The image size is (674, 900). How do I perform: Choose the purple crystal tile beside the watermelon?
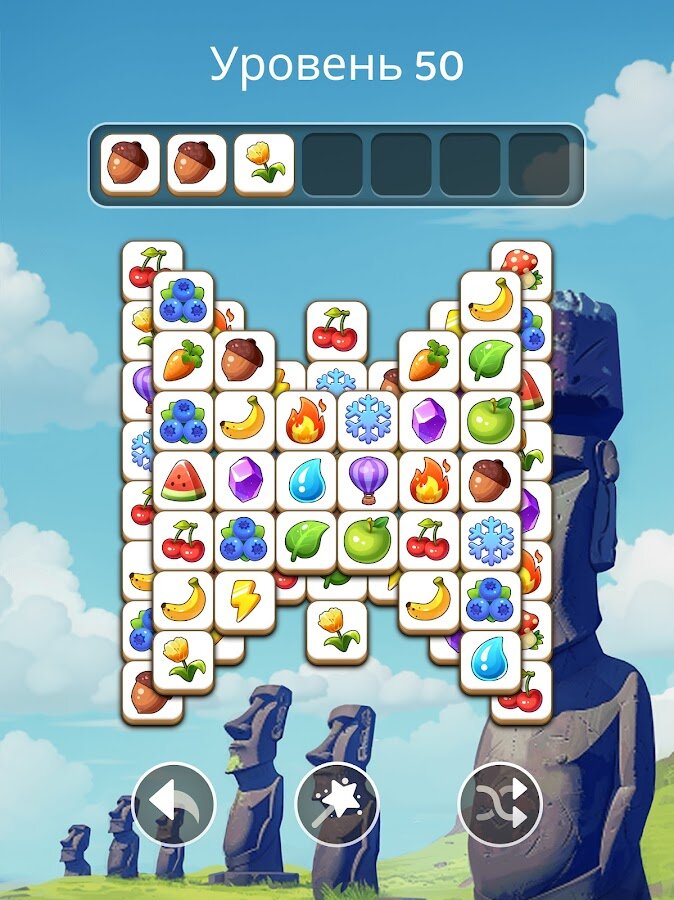pos(244,479)
